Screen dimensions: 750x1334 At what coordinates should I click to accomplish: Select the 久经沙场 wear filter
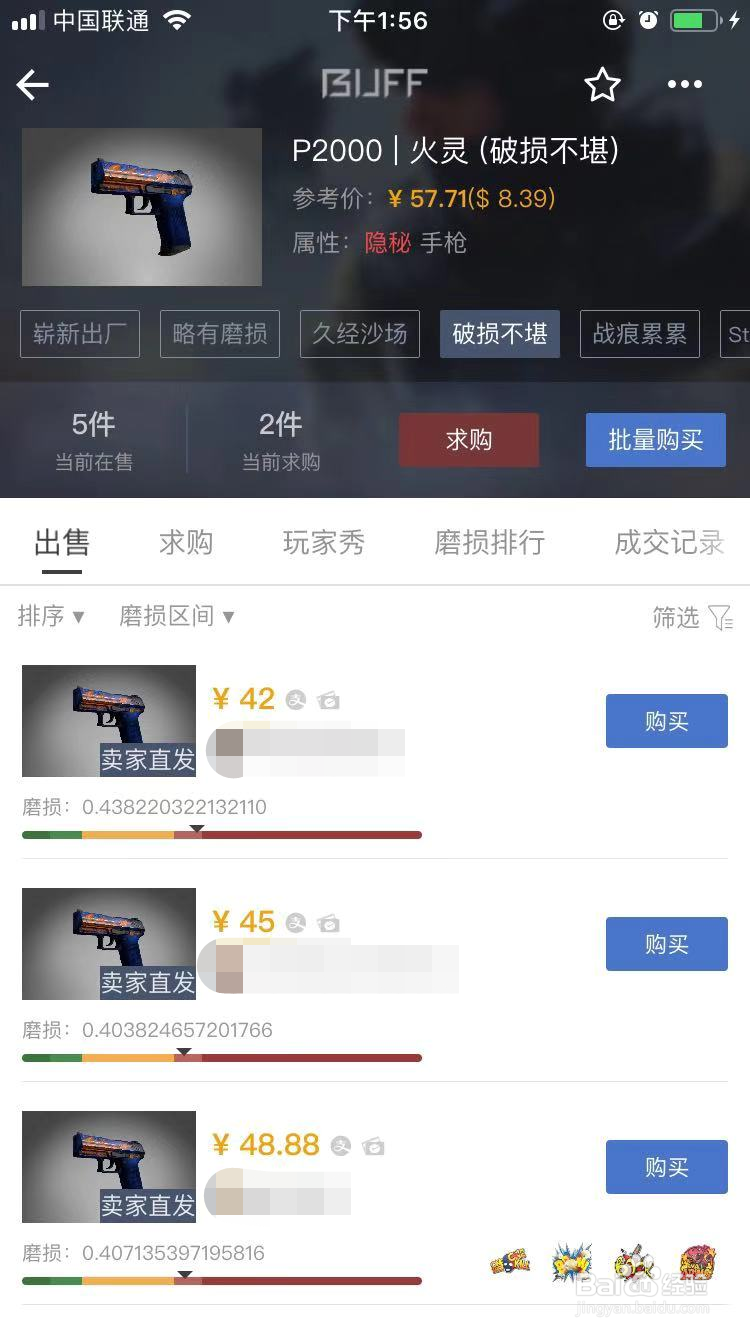click(x=360, y=334)
